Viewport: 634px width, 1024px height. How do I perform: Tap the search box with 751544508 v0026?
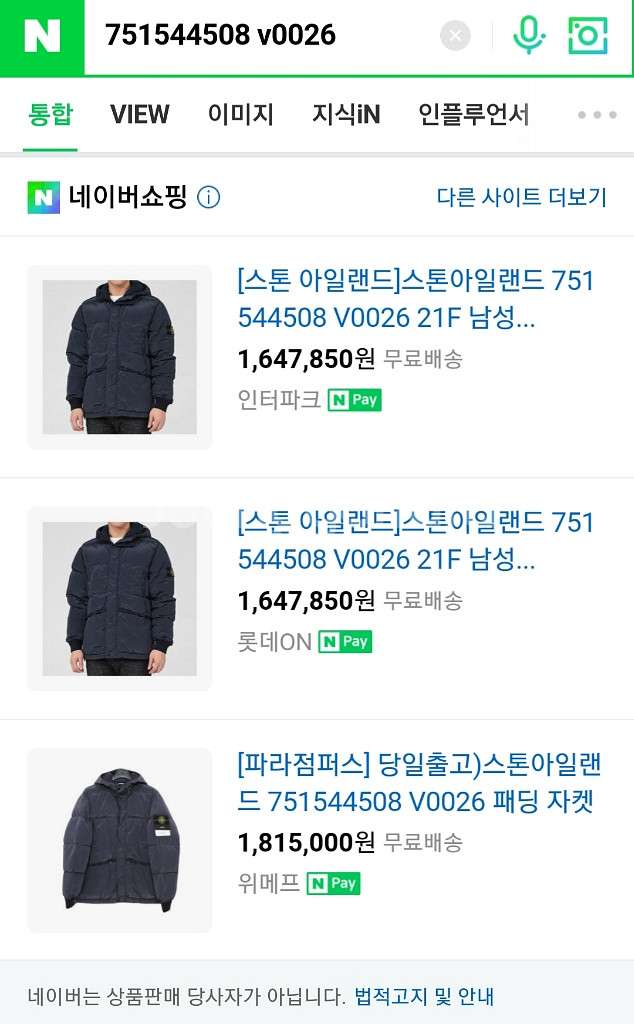pos(260,37)
